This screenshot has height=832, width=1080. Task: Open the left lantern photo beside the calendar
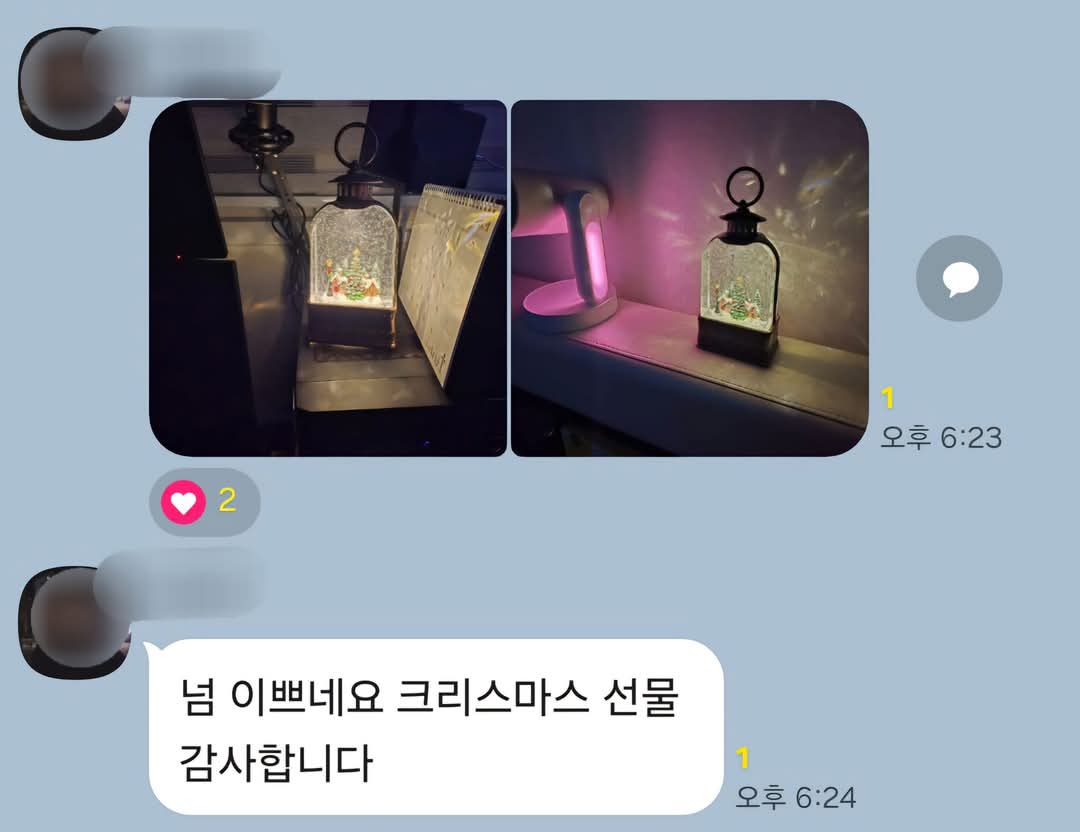(328, 278)
